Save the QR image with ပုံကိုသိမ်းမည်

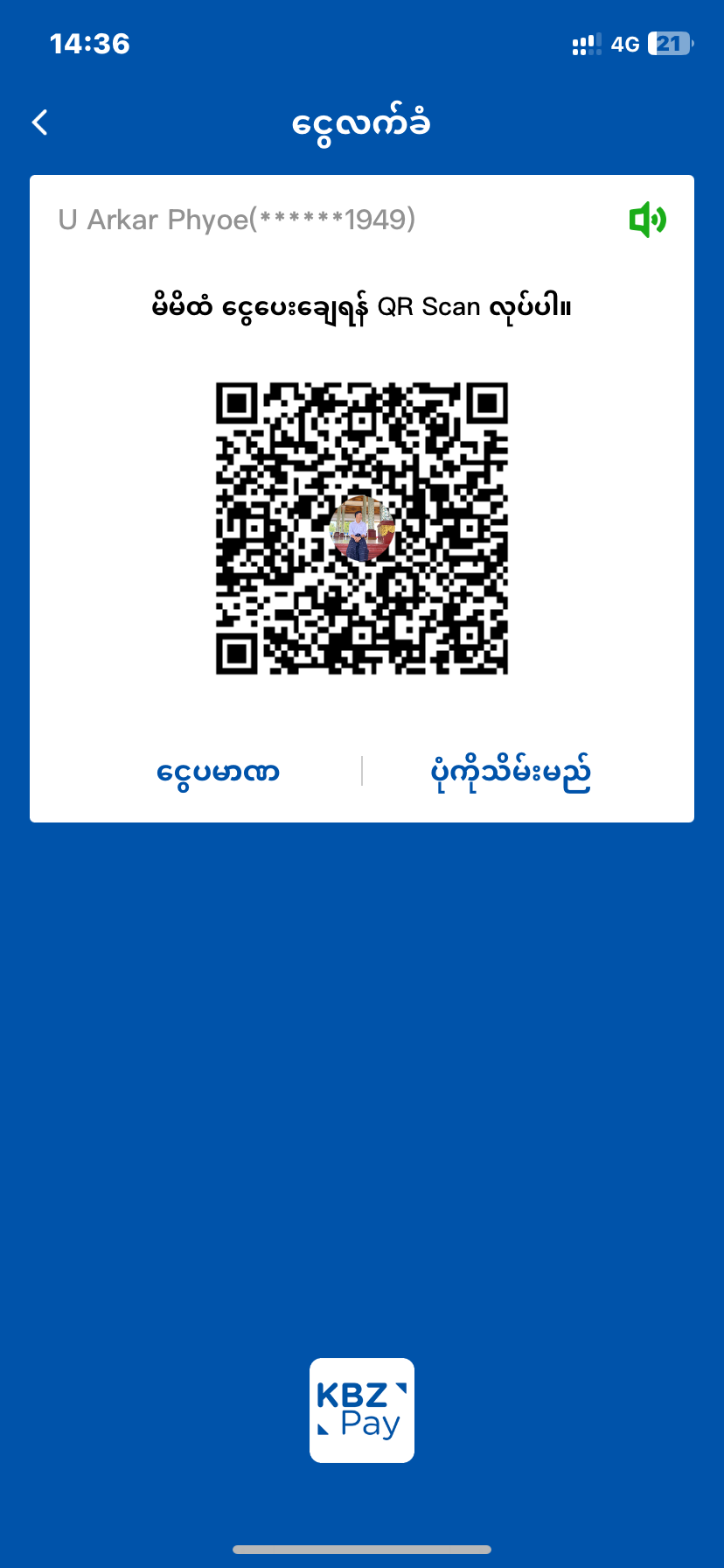coord(511,772)
